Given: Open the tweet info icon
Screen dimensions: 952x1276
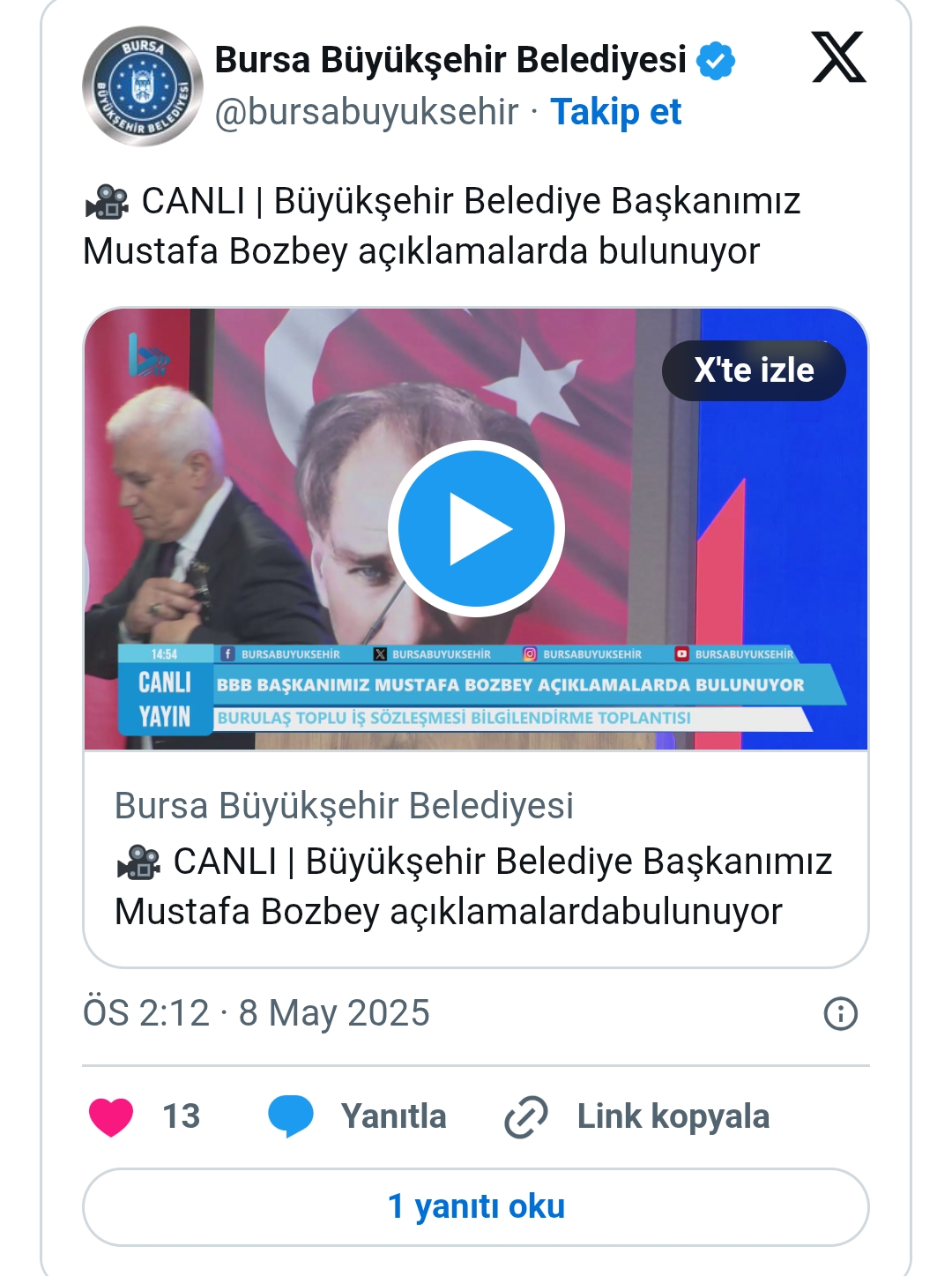Looking at the screenshot, I should (840, 1013).
